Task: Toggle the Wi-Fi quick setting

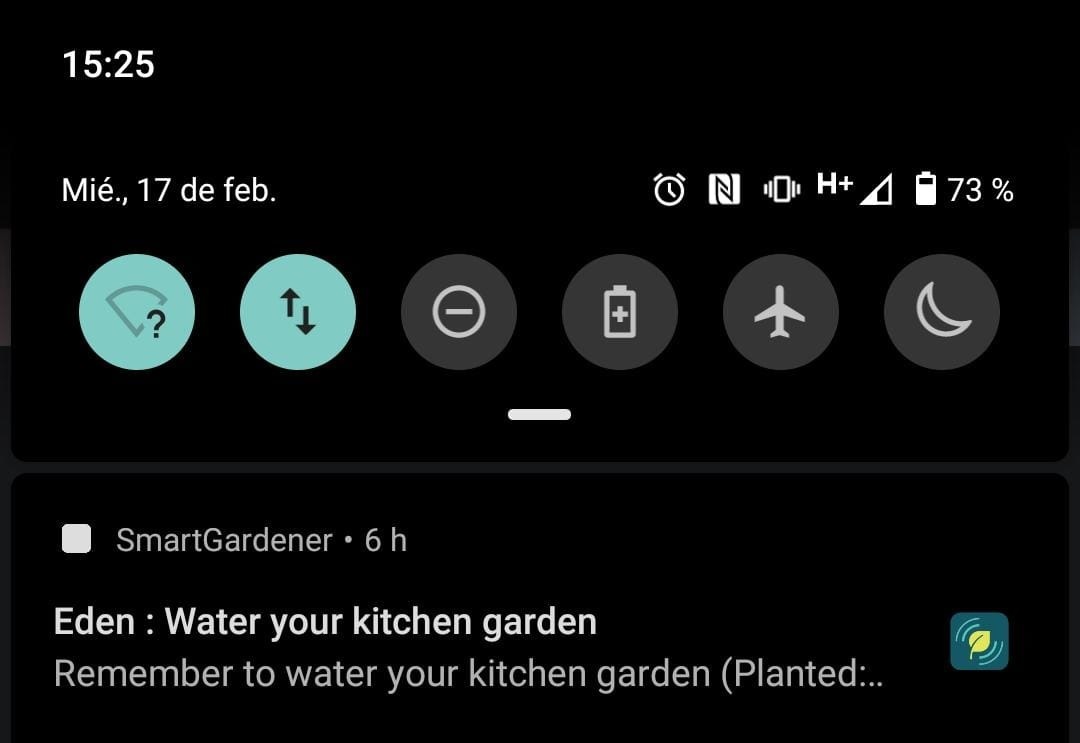Action: 137,312
